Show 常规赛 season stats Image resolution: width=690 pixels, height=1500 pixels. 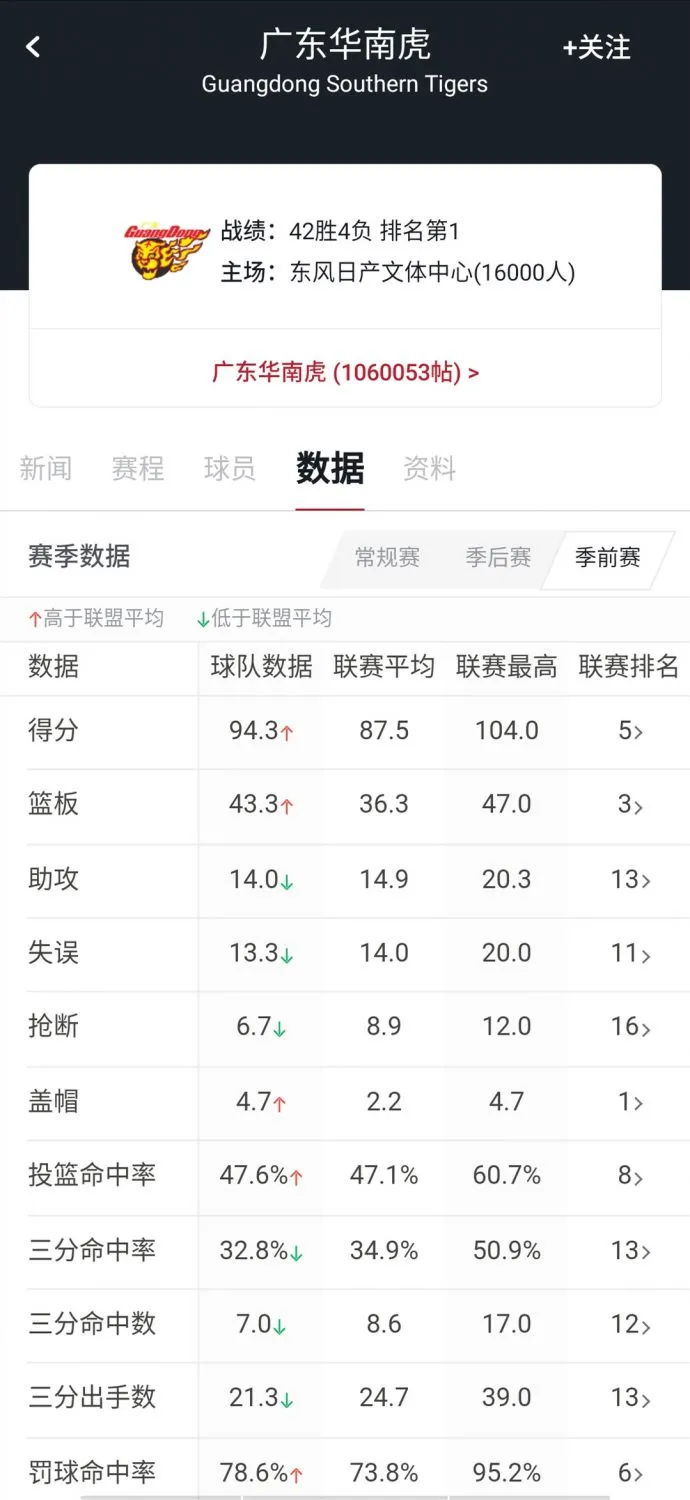click(388, 557)
